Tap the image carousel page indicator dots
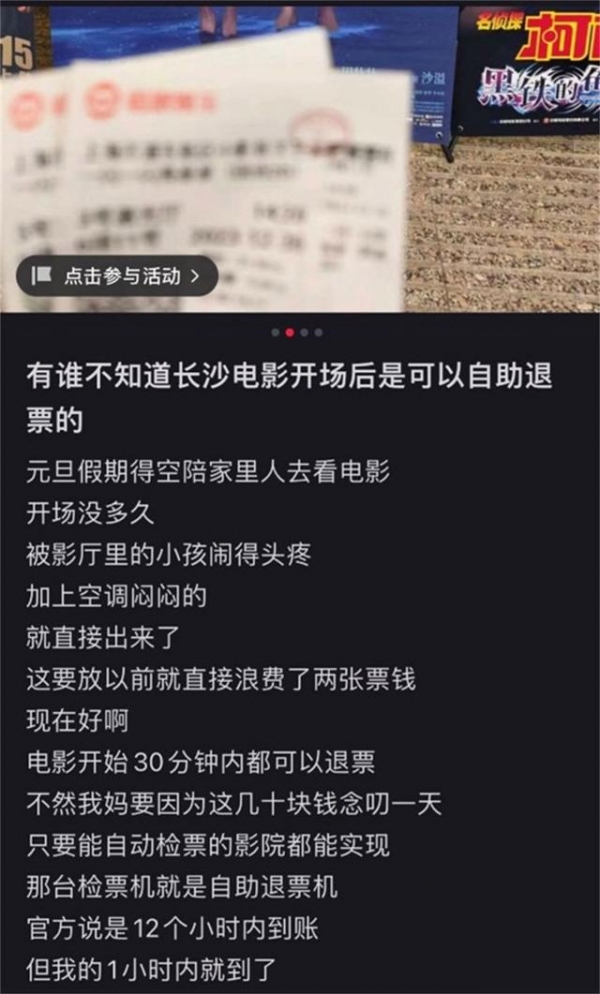 point(297,332)
